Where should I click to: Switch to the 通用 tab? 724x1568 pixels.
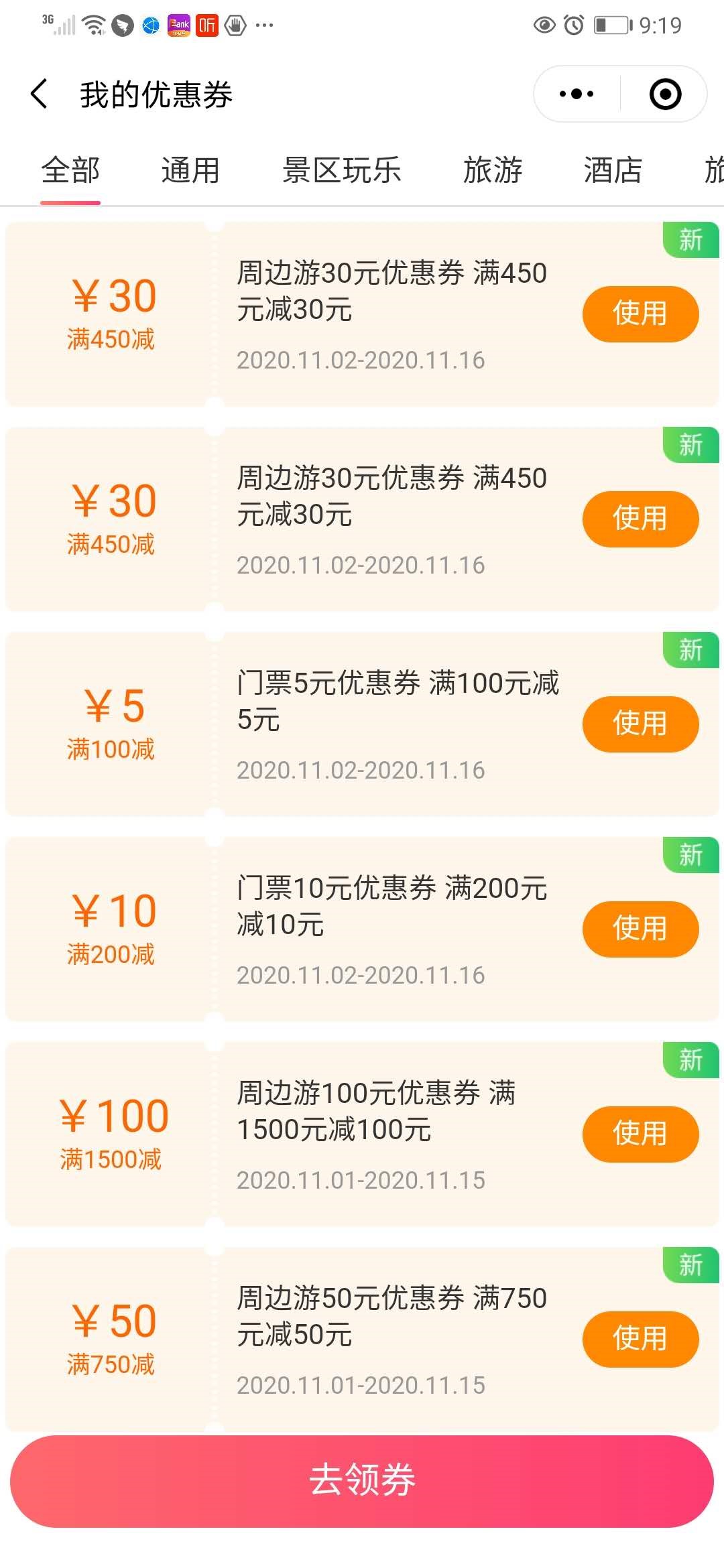[x=190, y=170]
